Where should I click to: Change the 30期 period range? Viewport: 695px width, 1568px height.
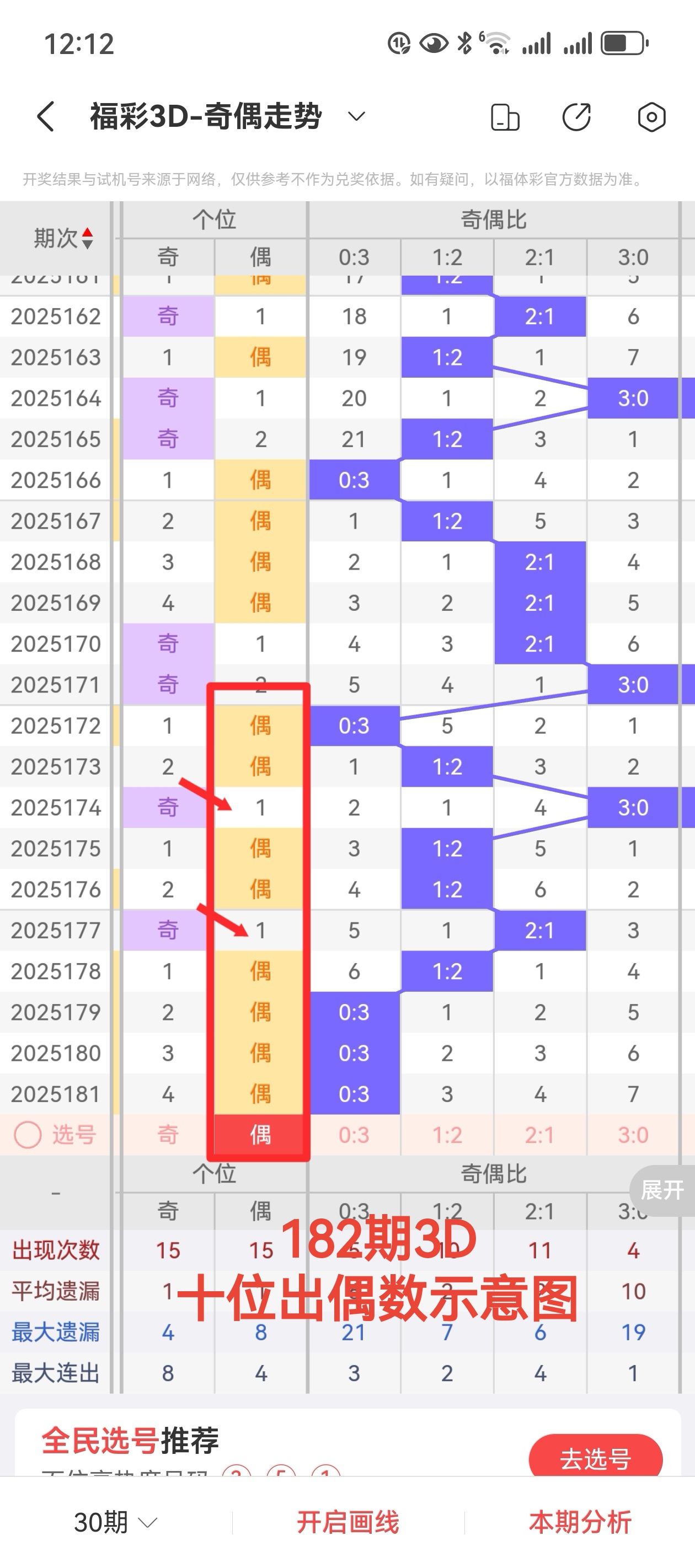[x=116, y=1522]
